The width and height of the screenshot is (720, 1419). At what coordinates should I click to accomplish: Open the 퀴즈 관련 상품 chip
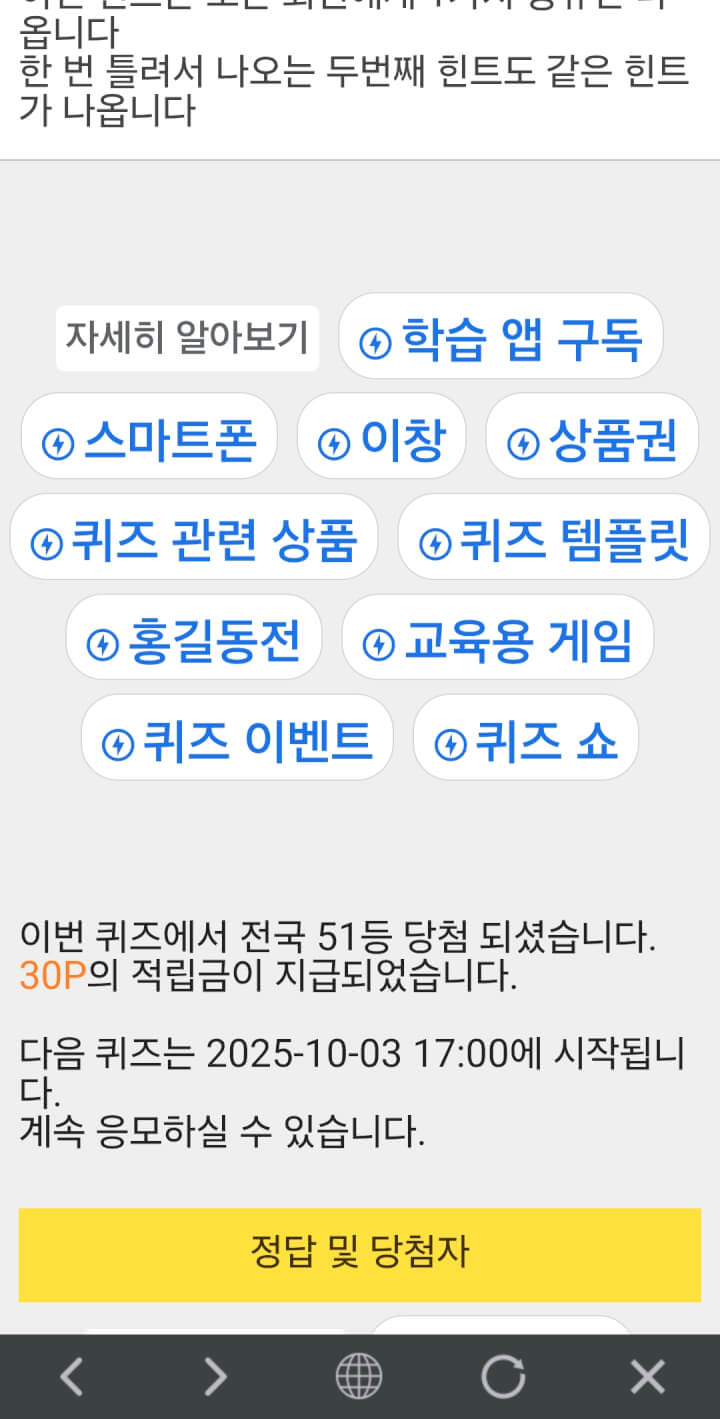(194, 539)
